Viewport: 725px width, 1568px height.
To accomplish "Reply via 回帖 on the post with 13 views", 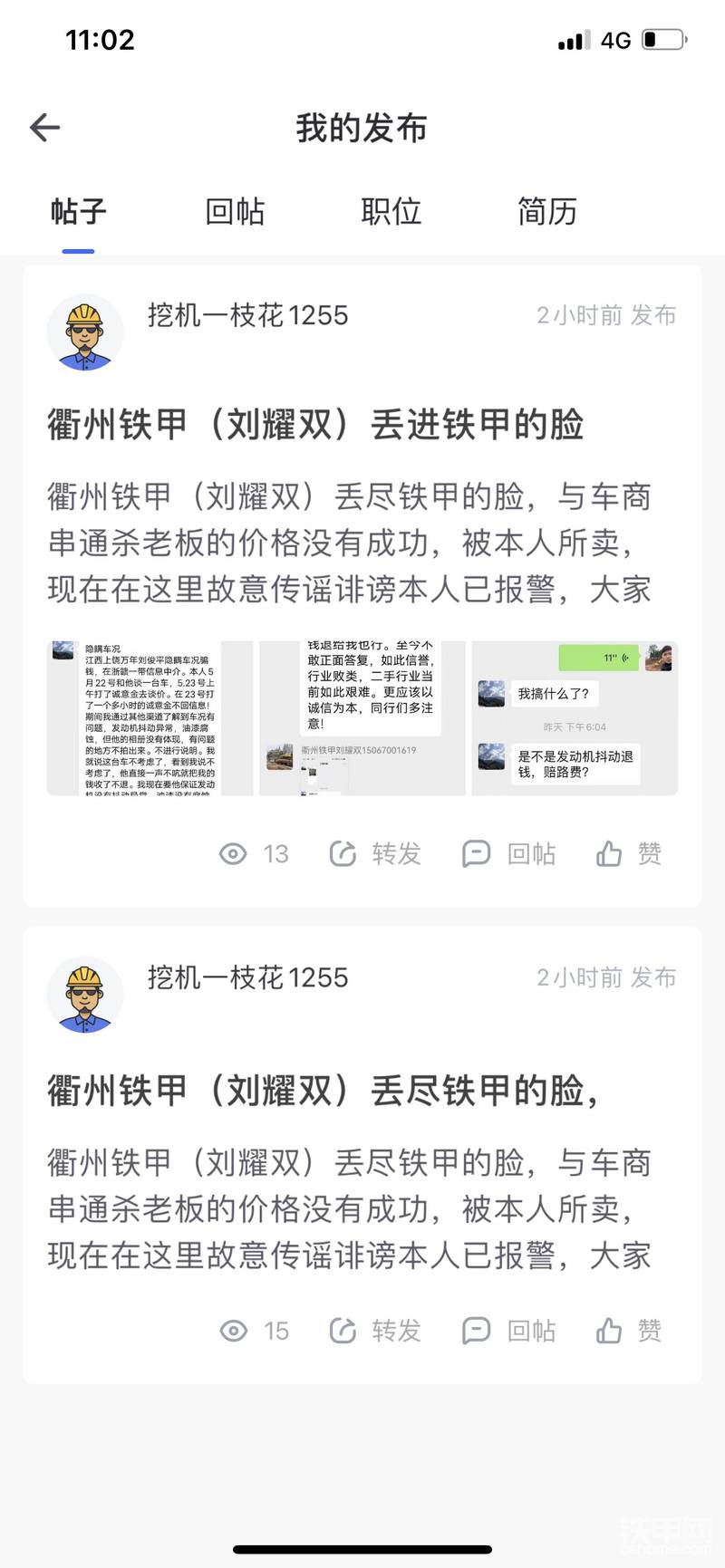I will (x=509, y=853).
